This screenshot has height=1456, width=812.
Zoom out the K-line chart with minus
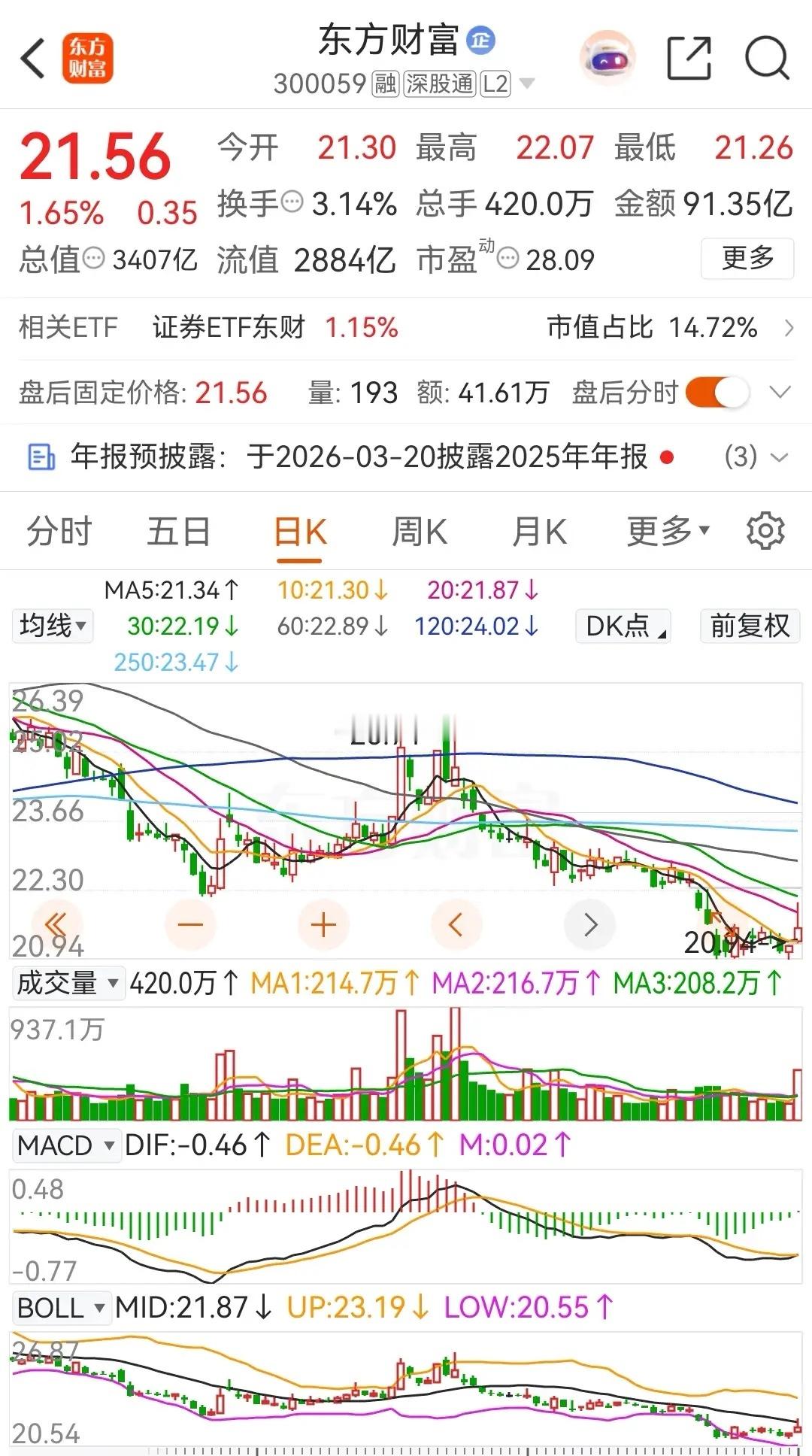pyautogui.click(x=190, y=924)
